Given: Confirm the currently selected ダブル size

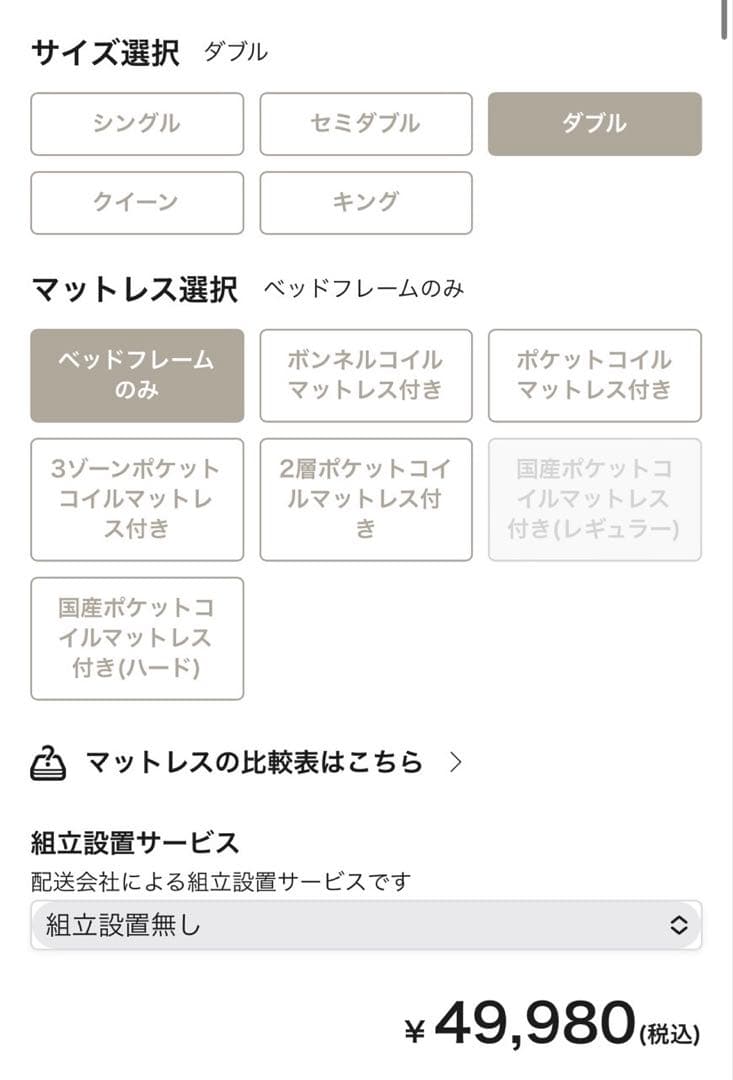Looking at the screenshot, I should (x=595, y=124).
